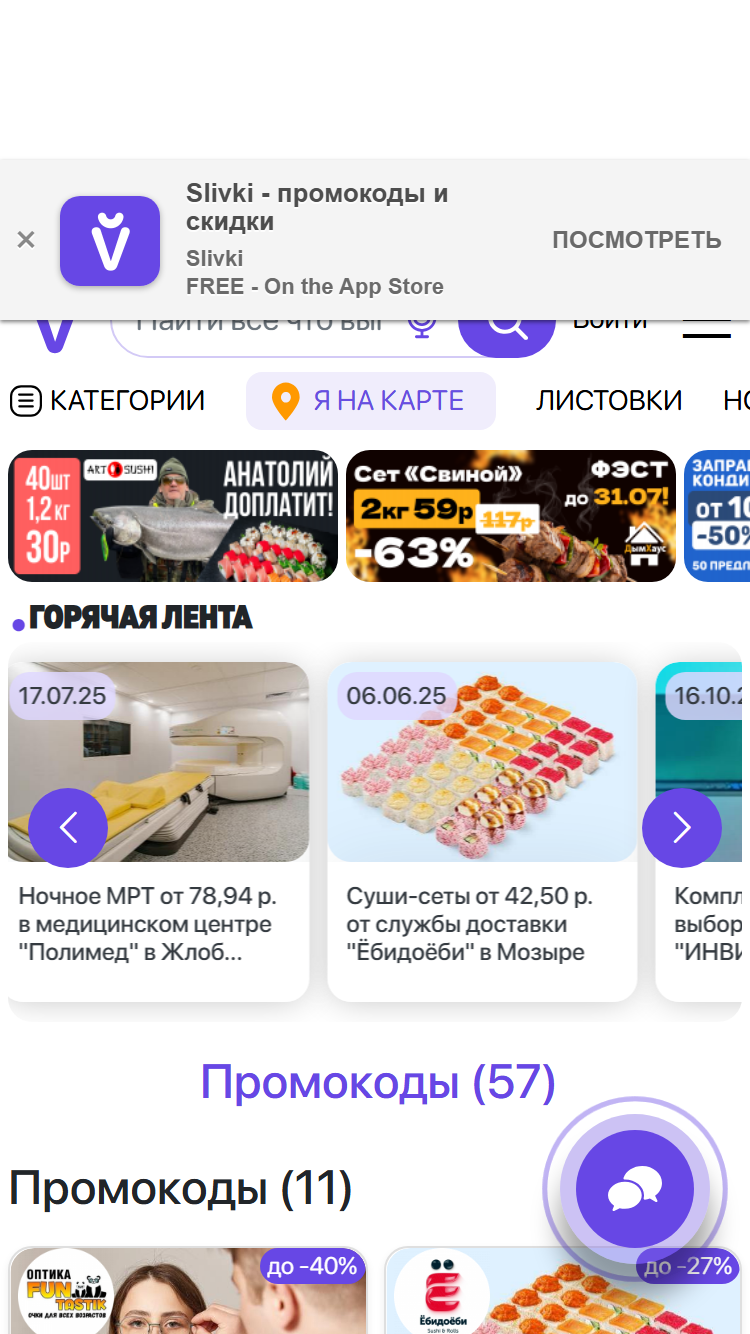
Task: Open the floating chat button
Action: 635,1190
